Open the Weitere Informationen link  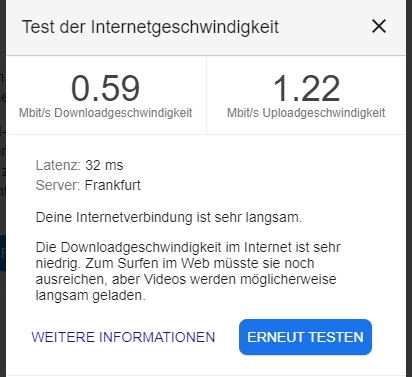point(123,337)
